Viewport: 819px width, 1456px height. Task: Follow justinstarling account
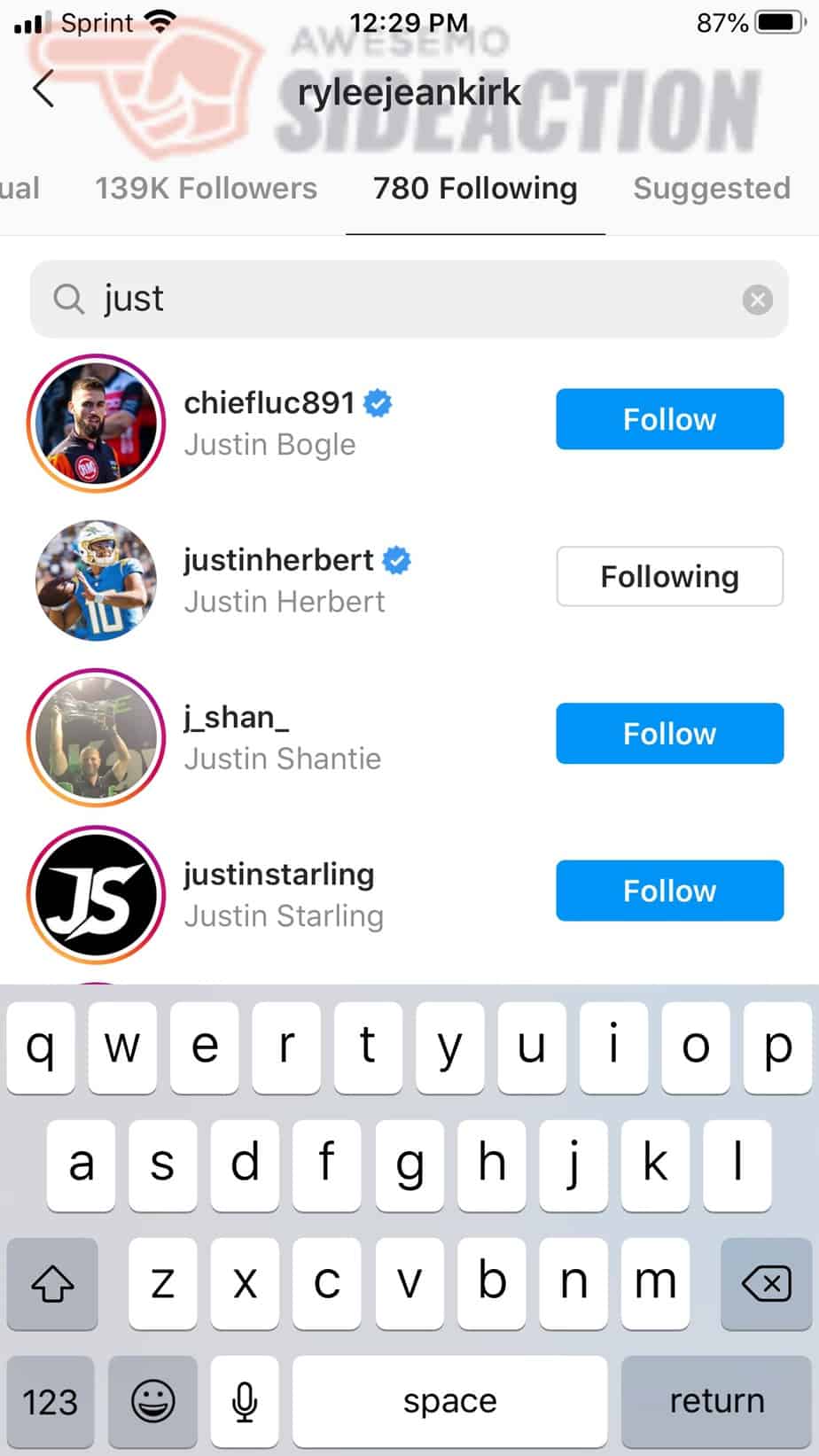(669, 891)
